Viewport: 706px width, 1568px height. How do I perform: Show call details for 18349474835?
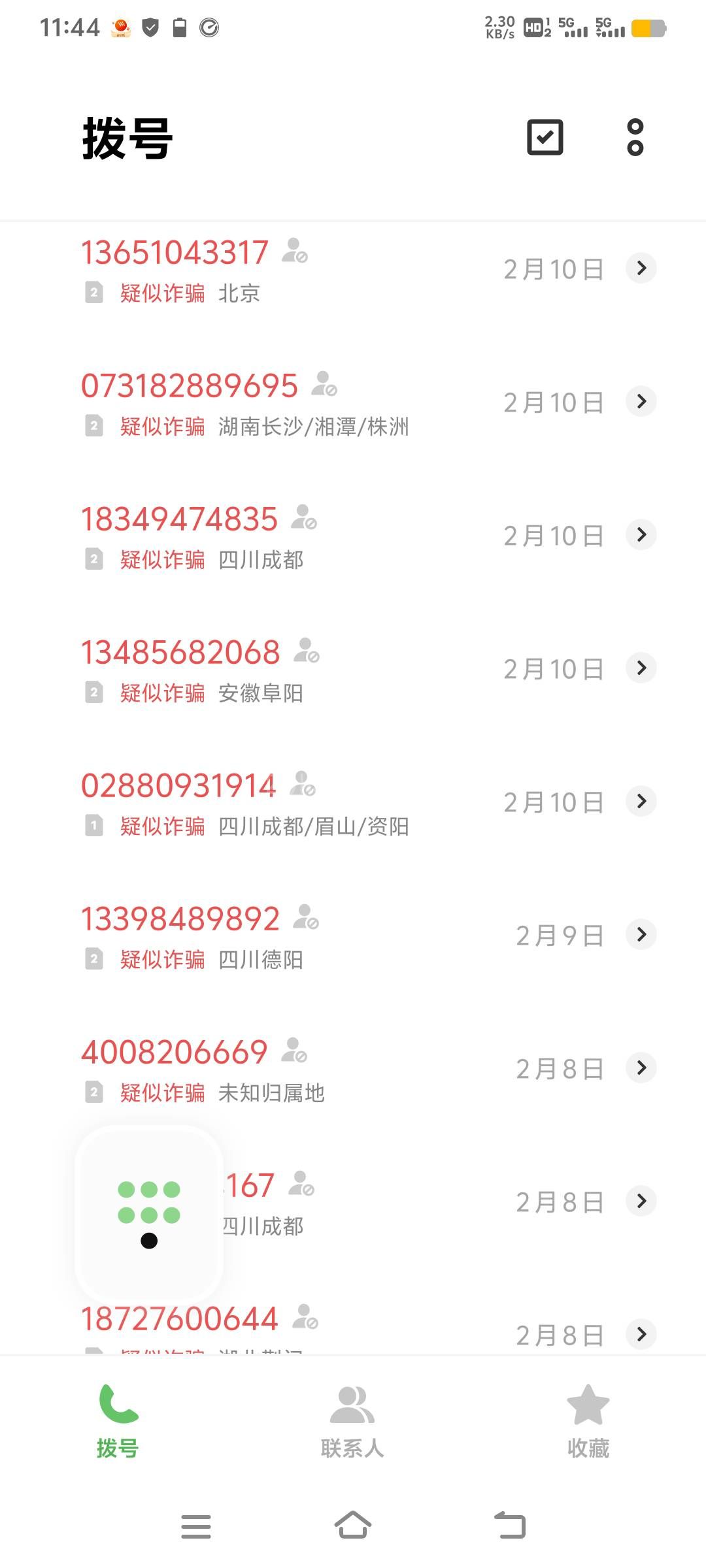click(641, 534)
